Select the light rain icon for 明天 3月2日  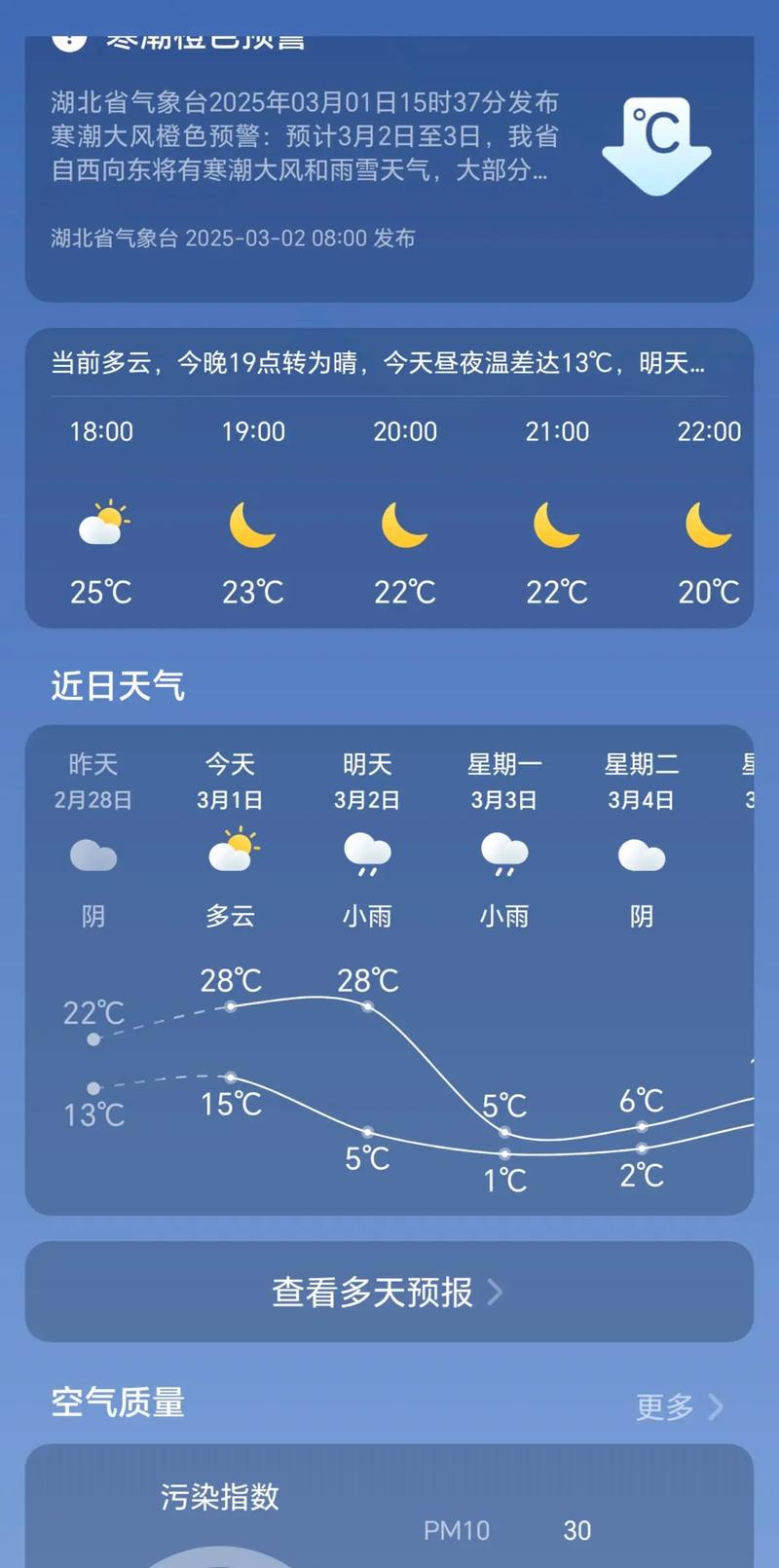[367, 857]
